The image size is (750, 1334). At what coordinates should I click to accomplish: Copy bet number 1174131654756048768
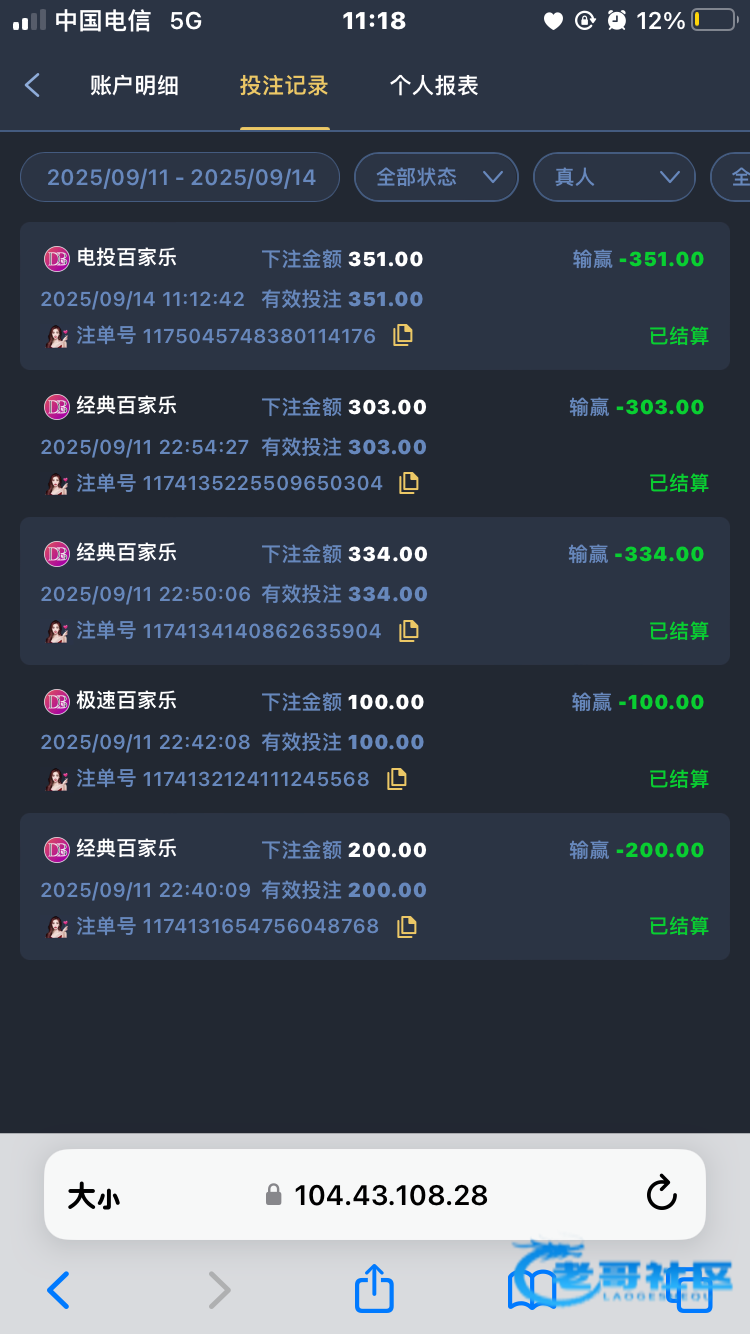[406, 926]
